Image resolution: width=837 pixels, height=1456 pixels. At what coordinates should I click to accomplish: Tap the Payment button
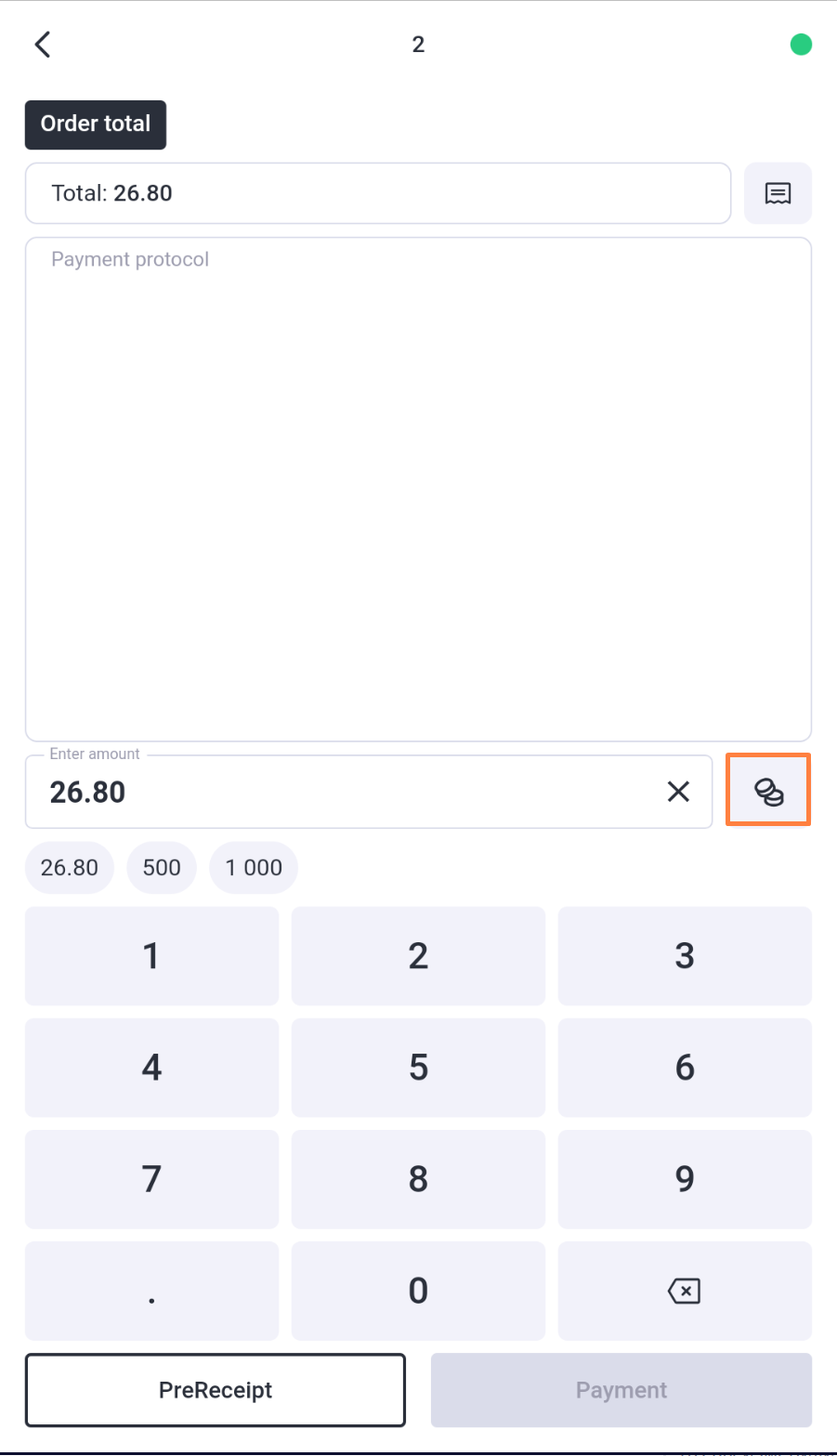621,1390
